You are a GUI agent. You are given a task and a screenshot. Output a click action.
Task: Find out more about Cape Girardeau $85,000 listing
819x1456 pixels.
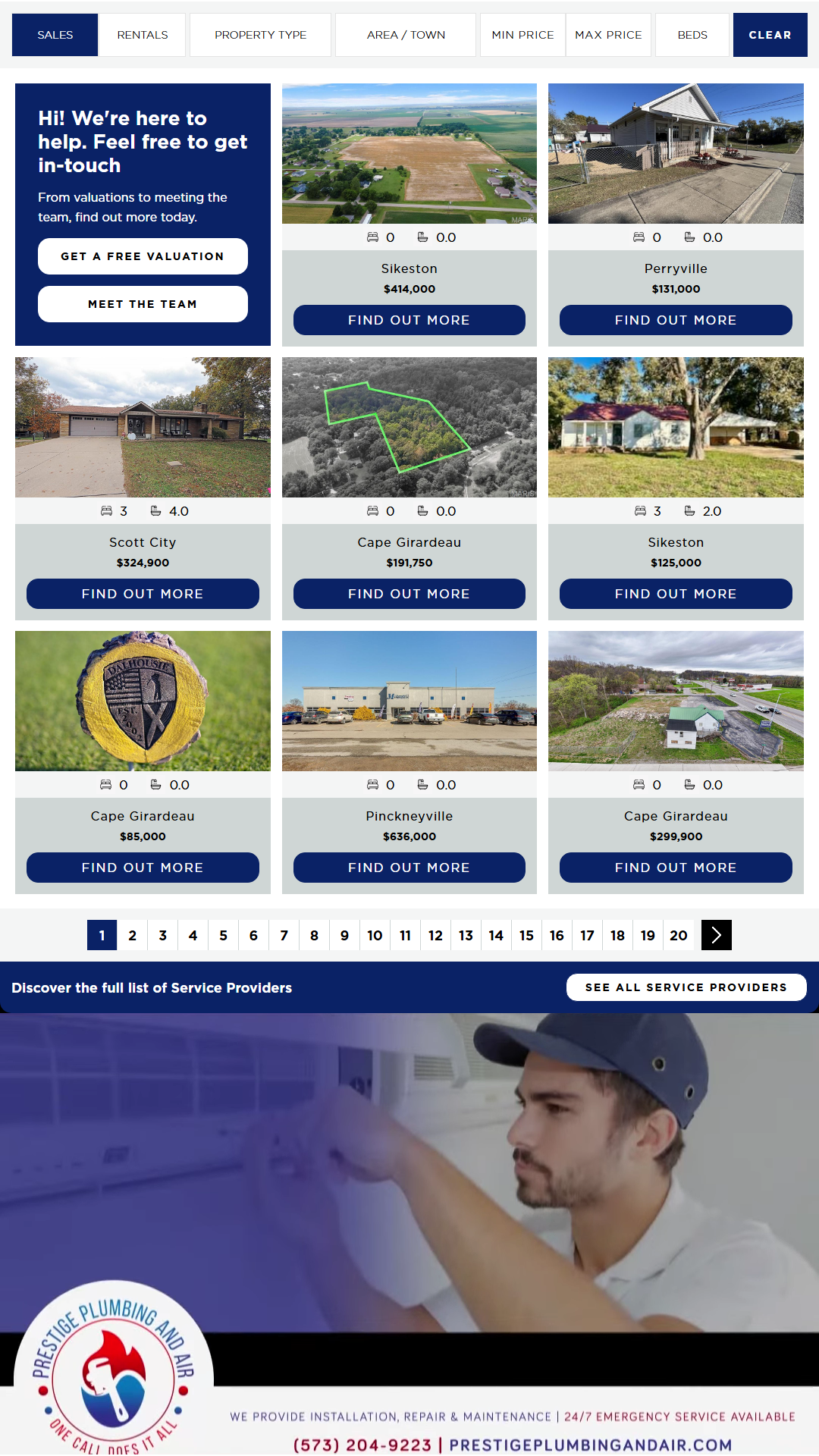(x=143, y=868)
